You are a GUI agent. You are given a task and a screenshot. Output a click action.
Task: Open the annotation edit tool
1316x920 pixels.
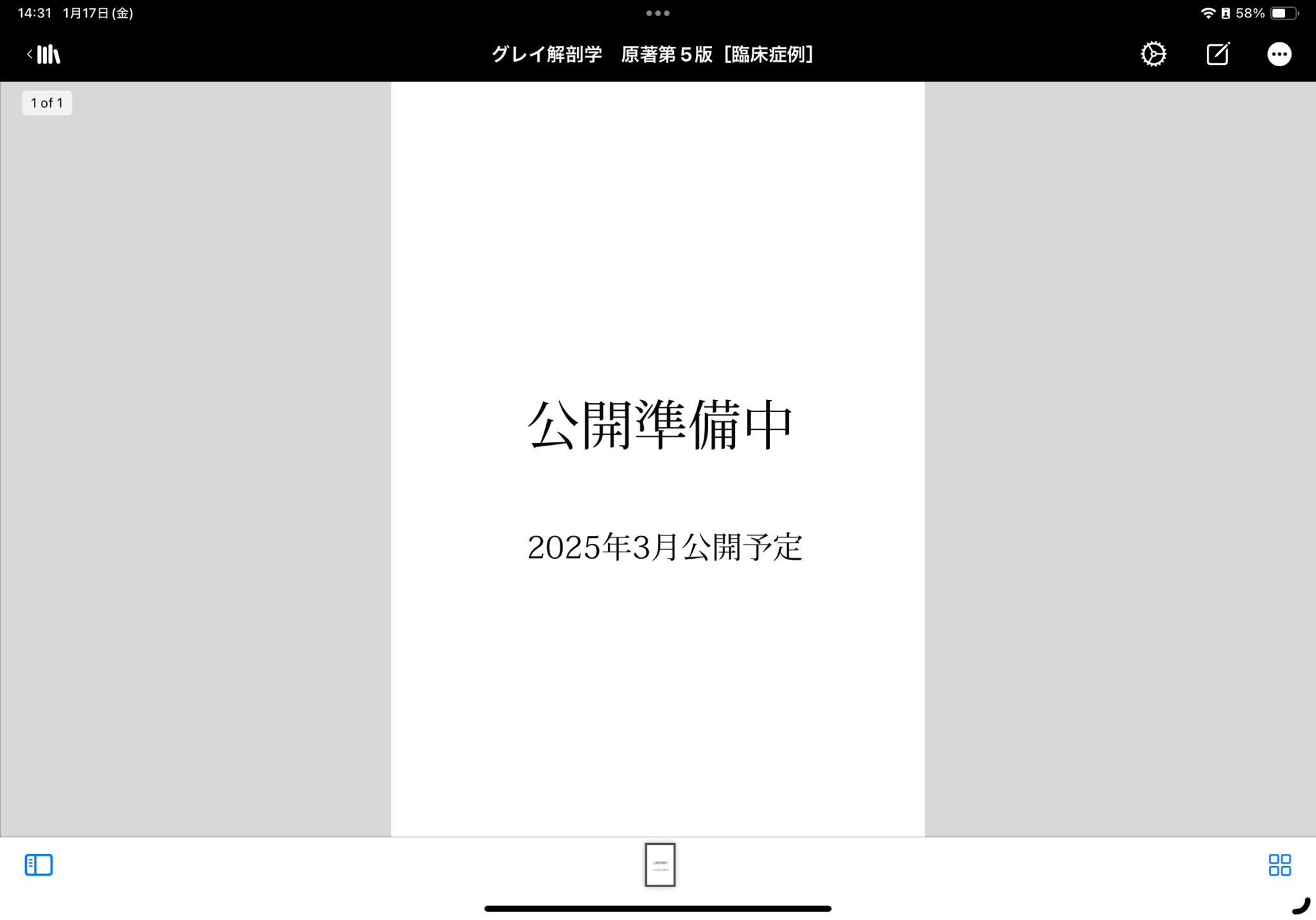(1218, 55)
